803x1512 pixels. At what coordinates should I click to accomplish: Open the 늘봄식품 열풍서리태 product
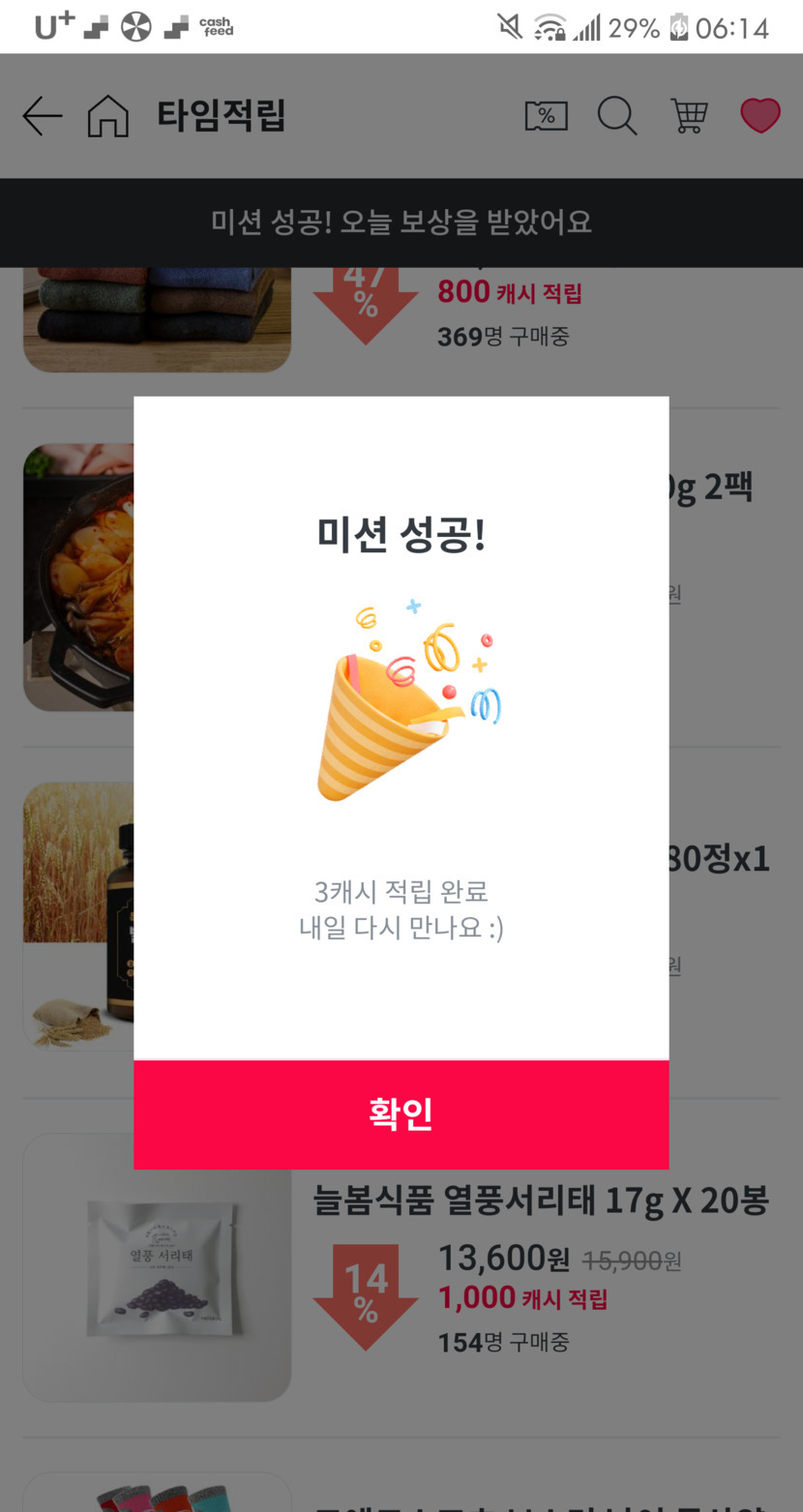point(540,1202)
